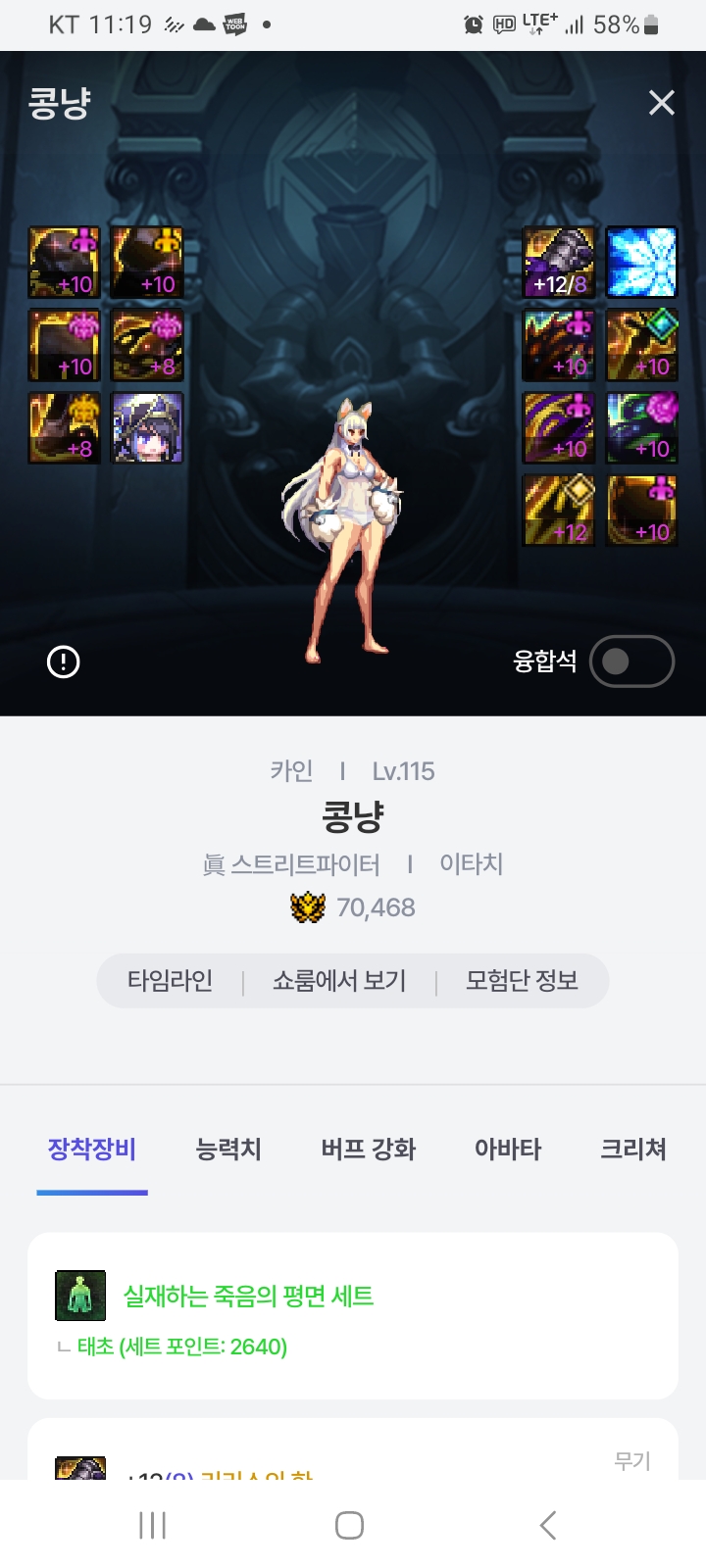Go to the 아바타 tab
This screenshot has width=706, height=1568.
[x=508, y=1150]
